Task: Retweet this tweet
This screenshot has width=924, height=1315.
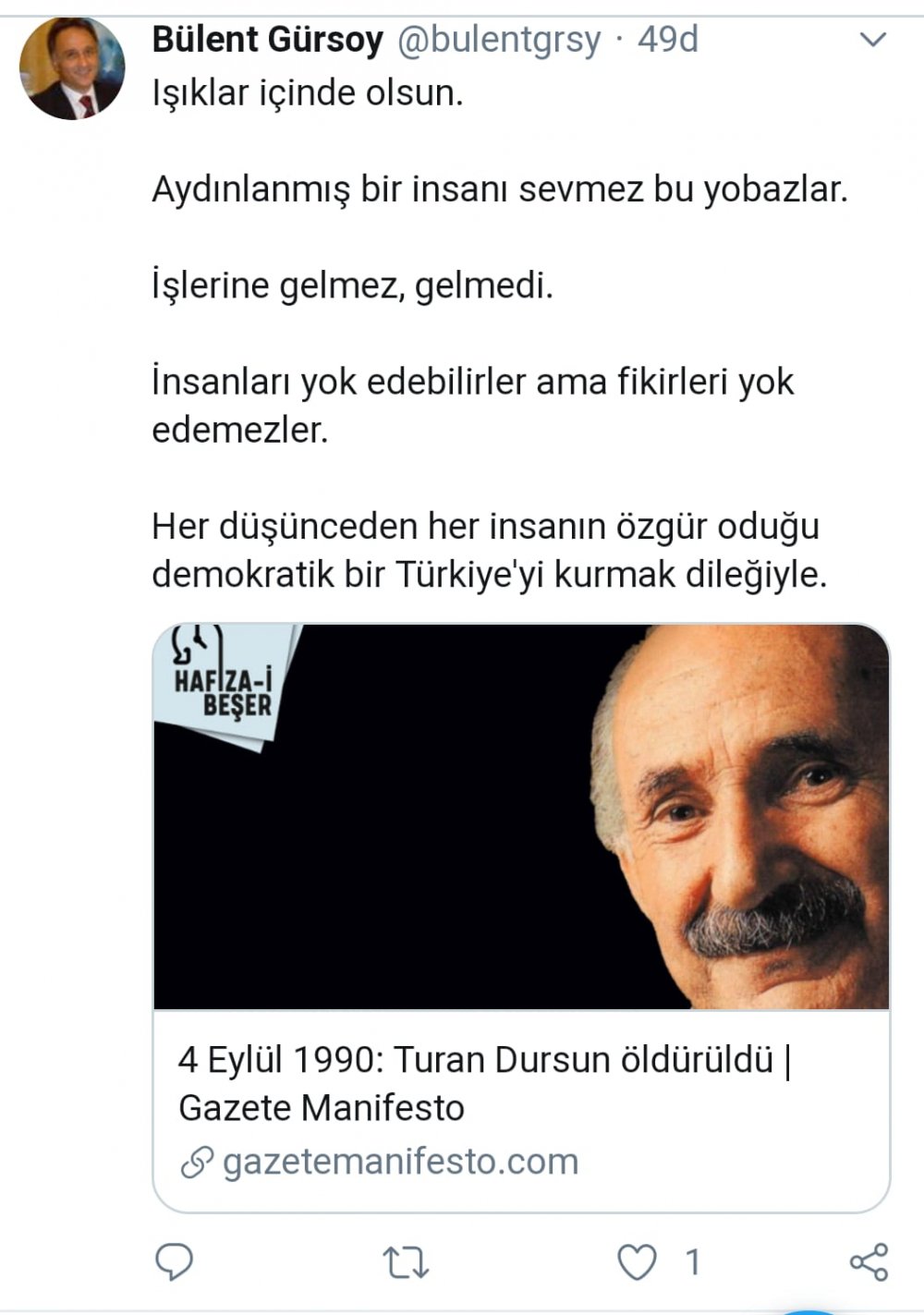Action: pos(406,1262)
